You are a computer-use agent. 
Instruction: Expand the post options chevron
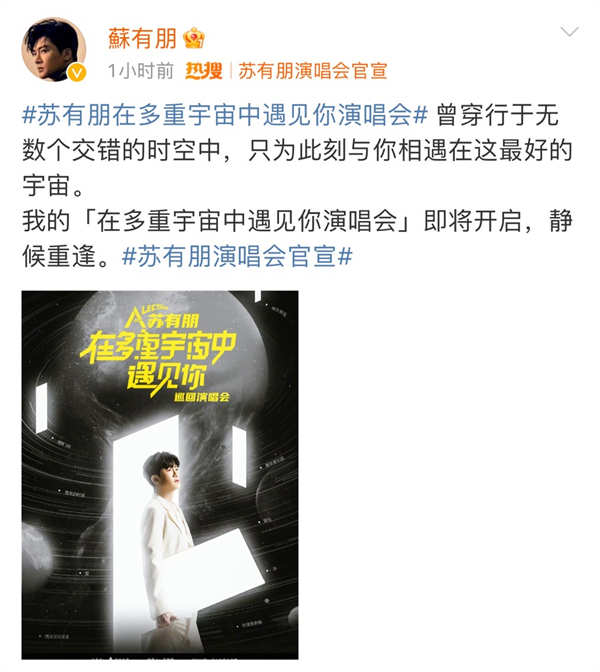[x=568, y=33]
